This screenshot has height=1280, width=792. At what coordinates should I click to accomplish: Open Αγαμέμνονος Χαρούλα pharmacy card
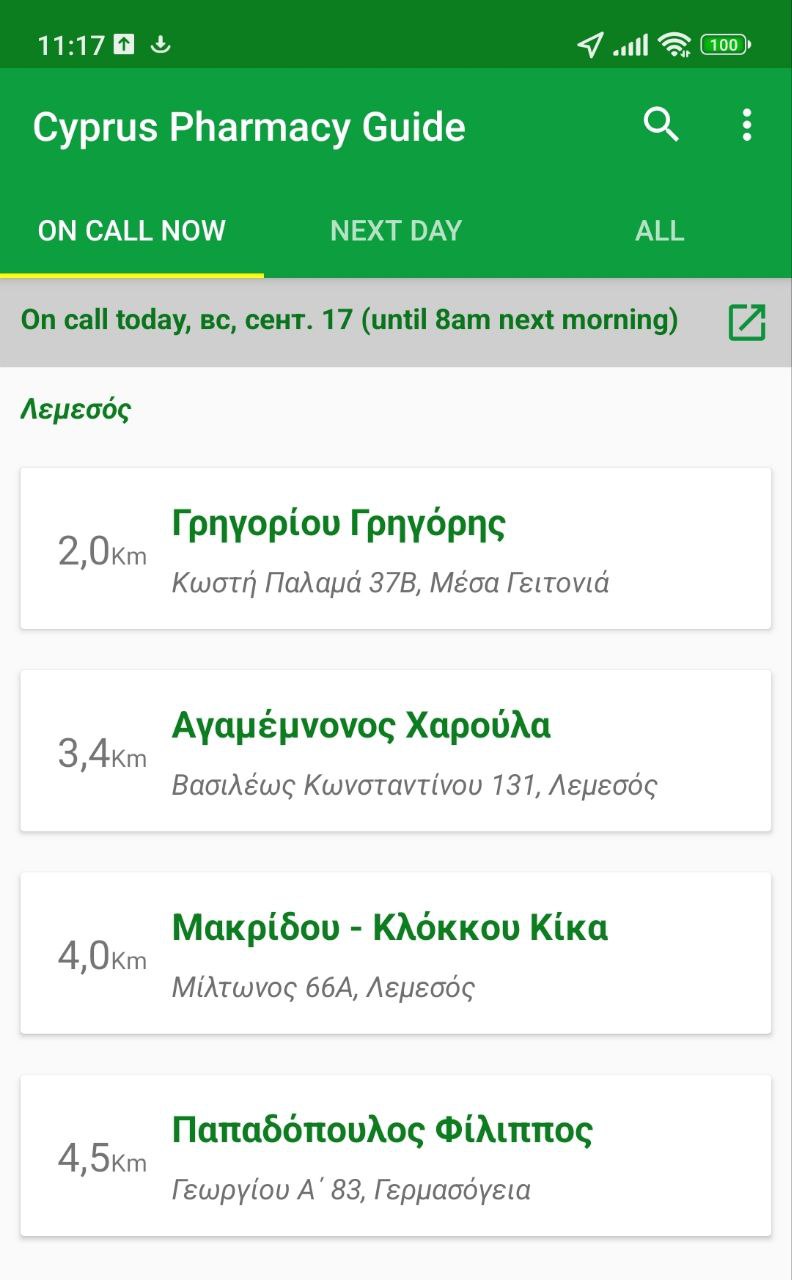click(396, 750)
